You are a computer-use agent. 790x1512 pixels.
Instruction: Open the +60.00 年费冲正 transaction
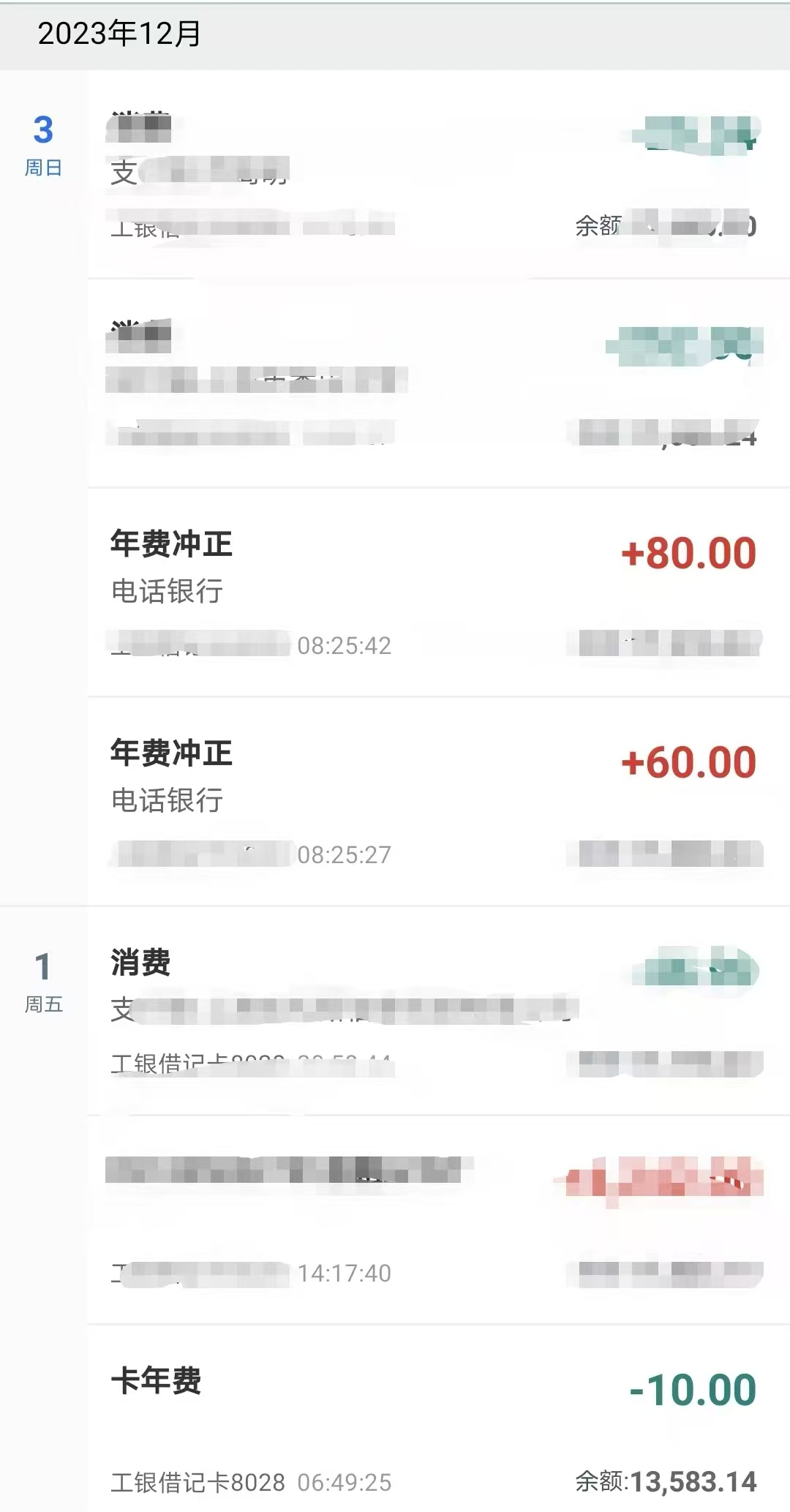click(x=439, y=802)
